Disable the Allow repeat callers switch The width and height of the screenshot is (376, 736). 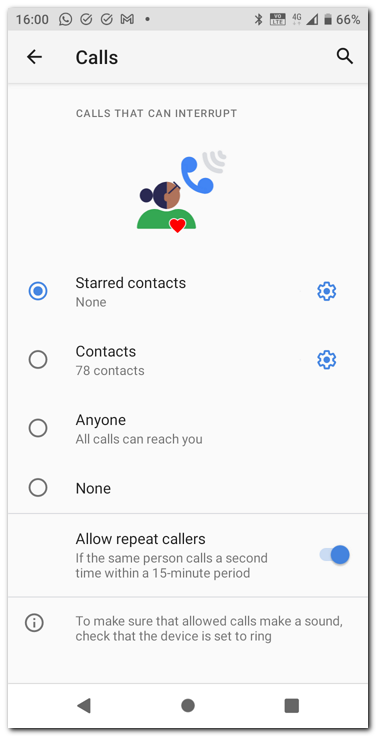pyautogui.click(x=335, y=555)
